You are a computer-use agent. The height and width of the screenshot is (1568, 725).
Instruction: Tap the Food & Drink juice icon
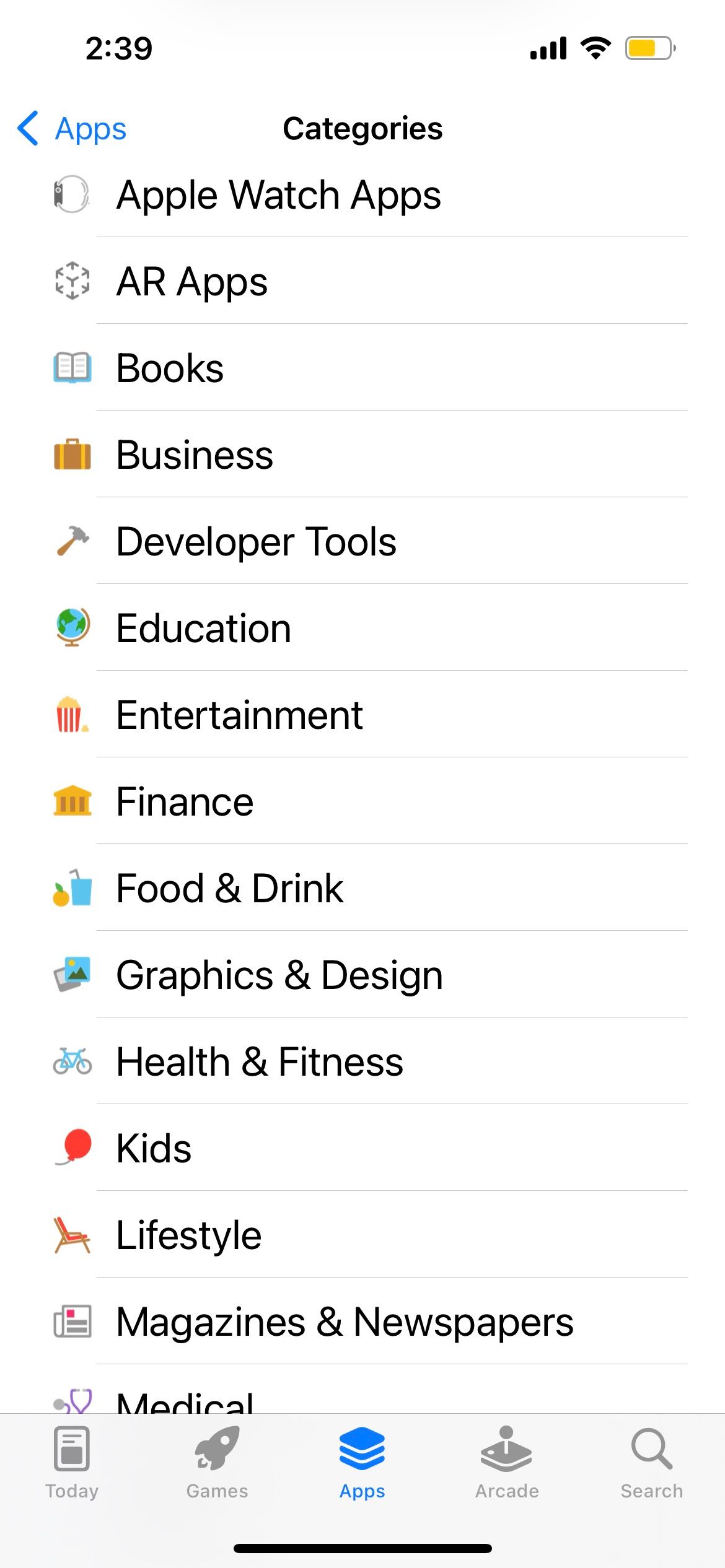[x=71, y=888]
